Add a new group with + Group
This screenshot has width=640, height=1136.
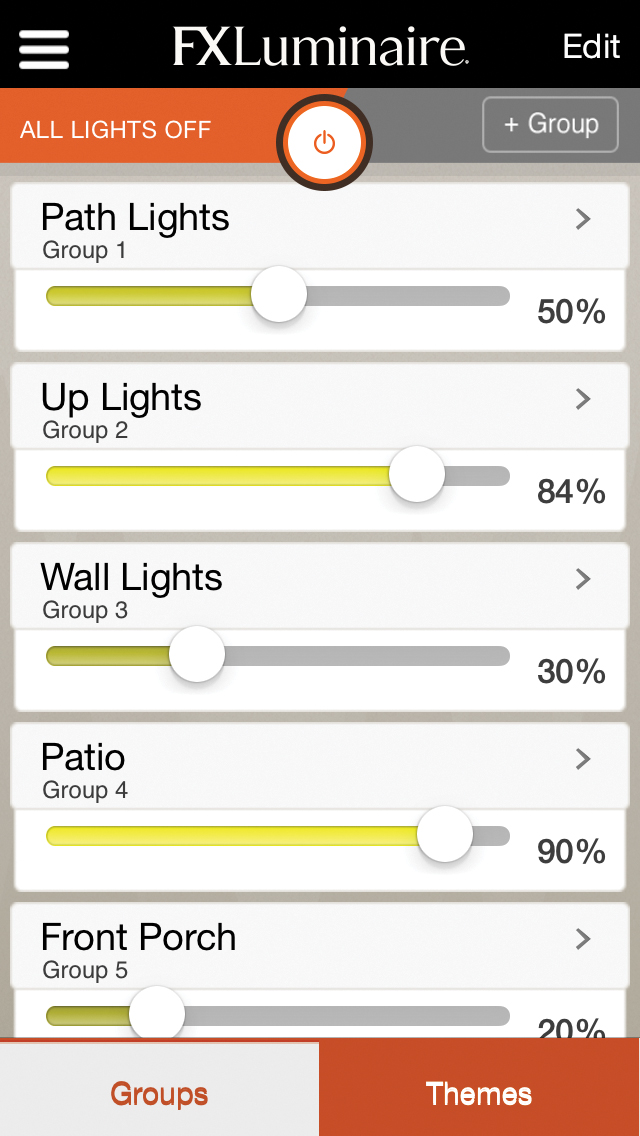(x=550, y=125)
